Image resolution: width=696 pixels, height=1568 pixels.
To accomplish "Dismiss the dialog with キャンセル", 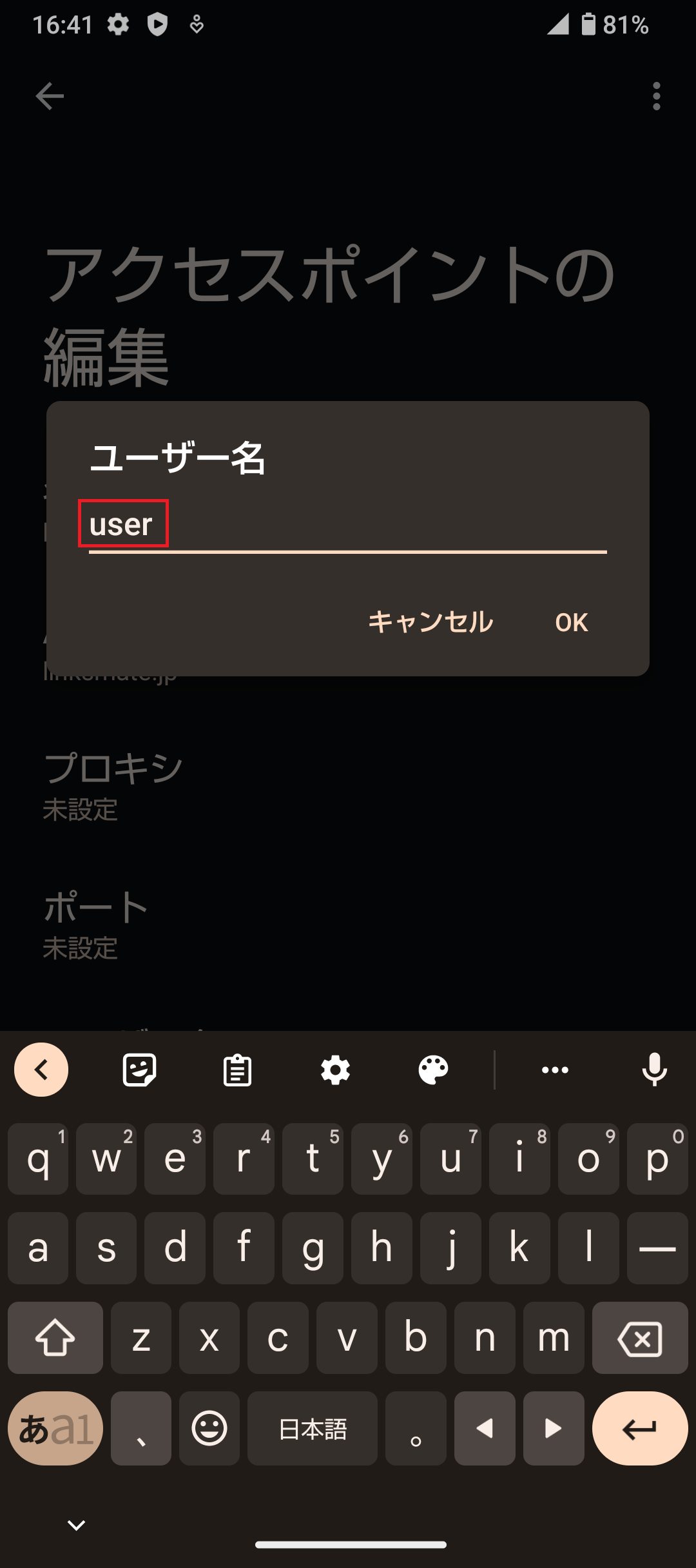I will point(430,622).
